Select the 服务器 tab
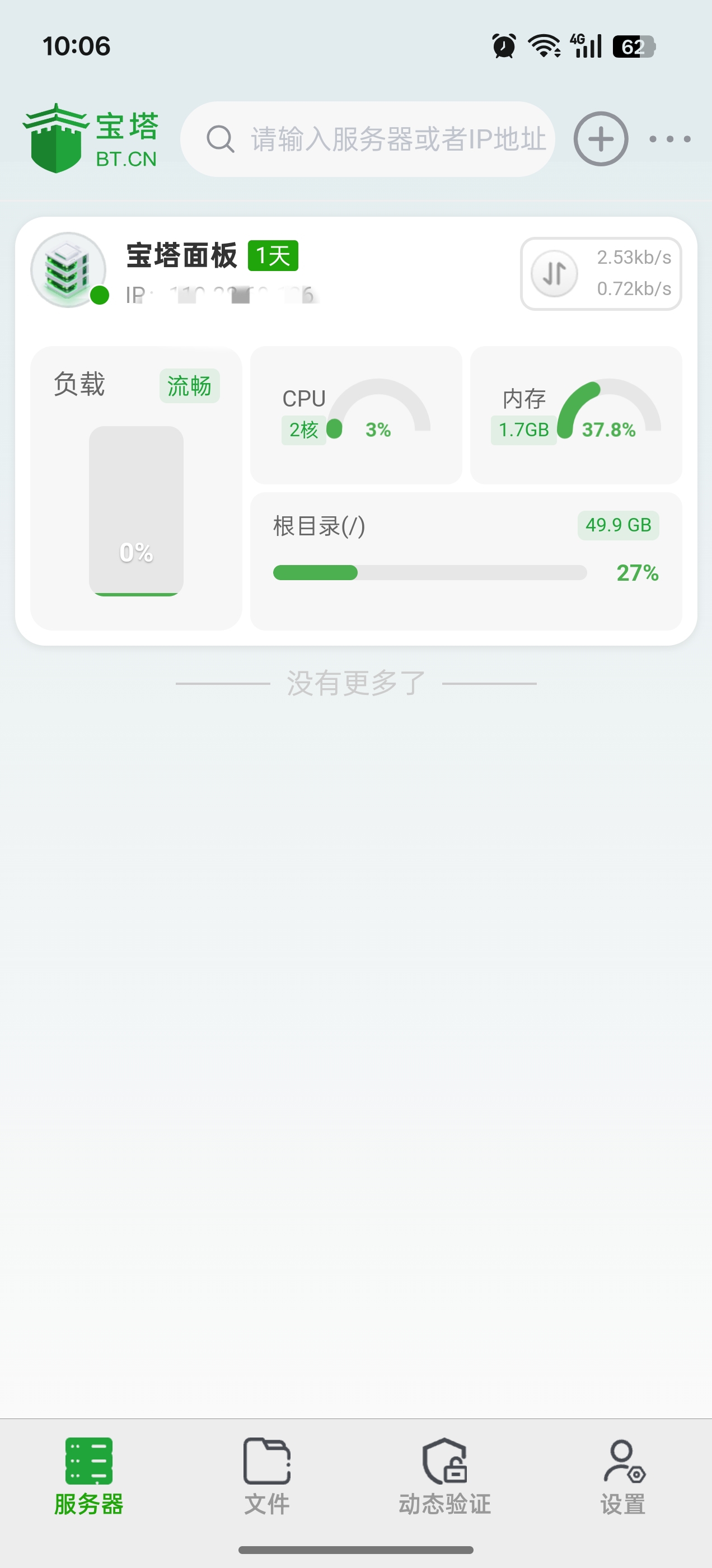This screenshot has height=1568, width=712. 89,1477
